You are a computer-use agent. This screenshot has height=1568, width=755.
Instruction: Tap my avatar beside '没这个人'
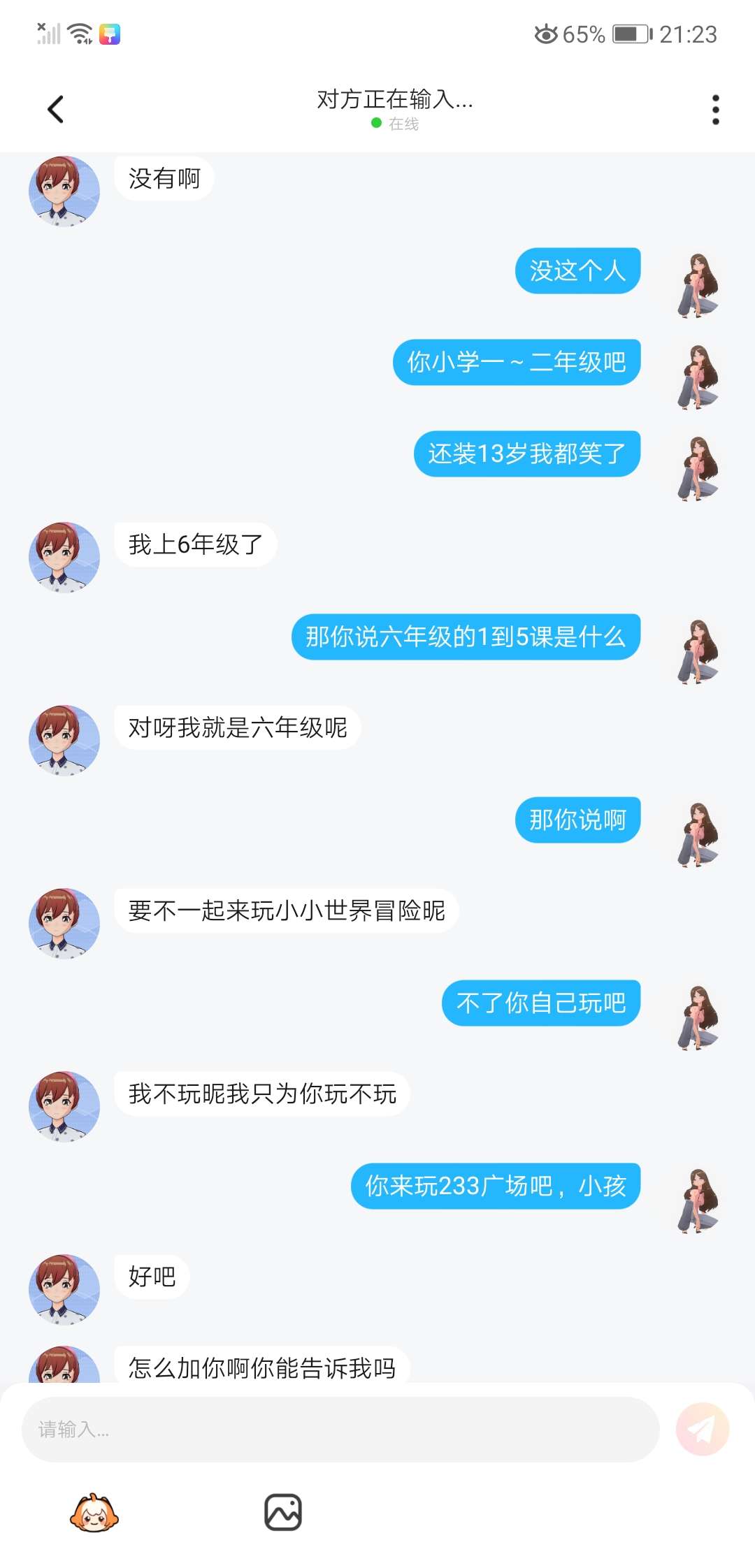coord(698,285)
